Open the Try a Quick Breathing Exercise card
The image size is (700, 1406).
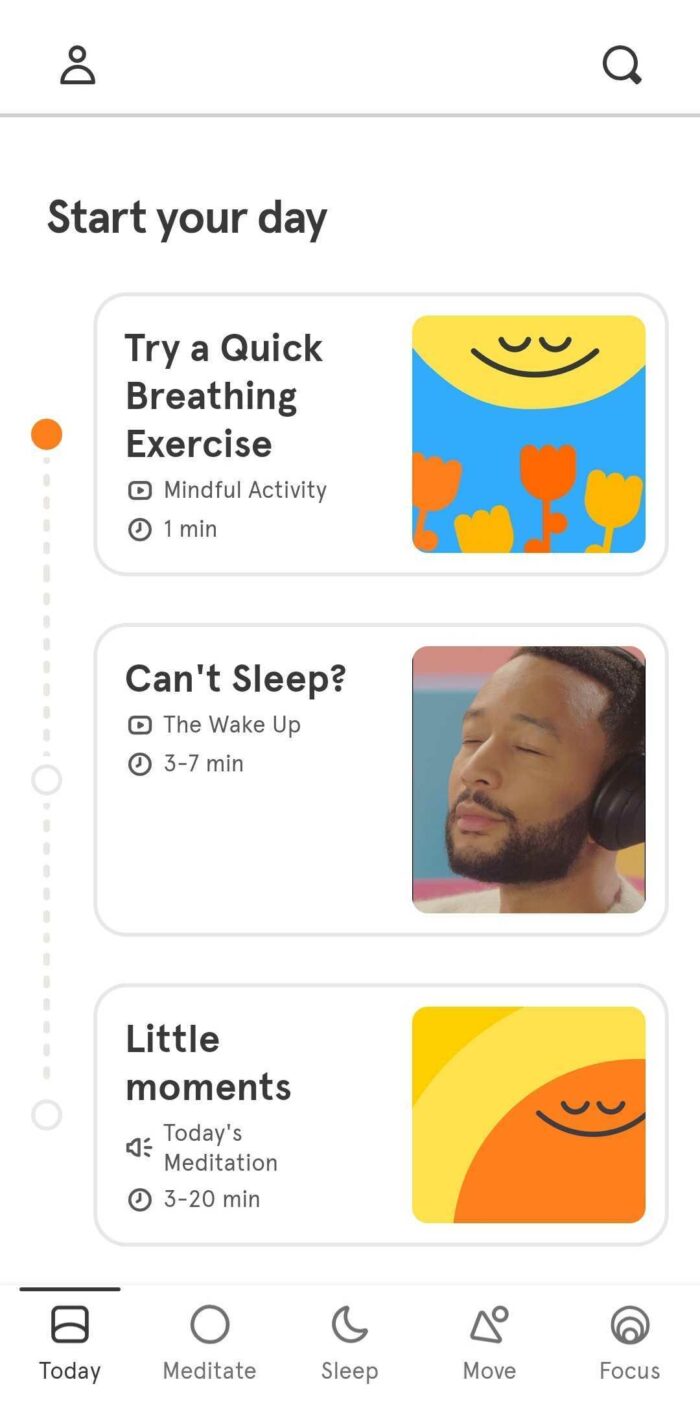[381, 434]
